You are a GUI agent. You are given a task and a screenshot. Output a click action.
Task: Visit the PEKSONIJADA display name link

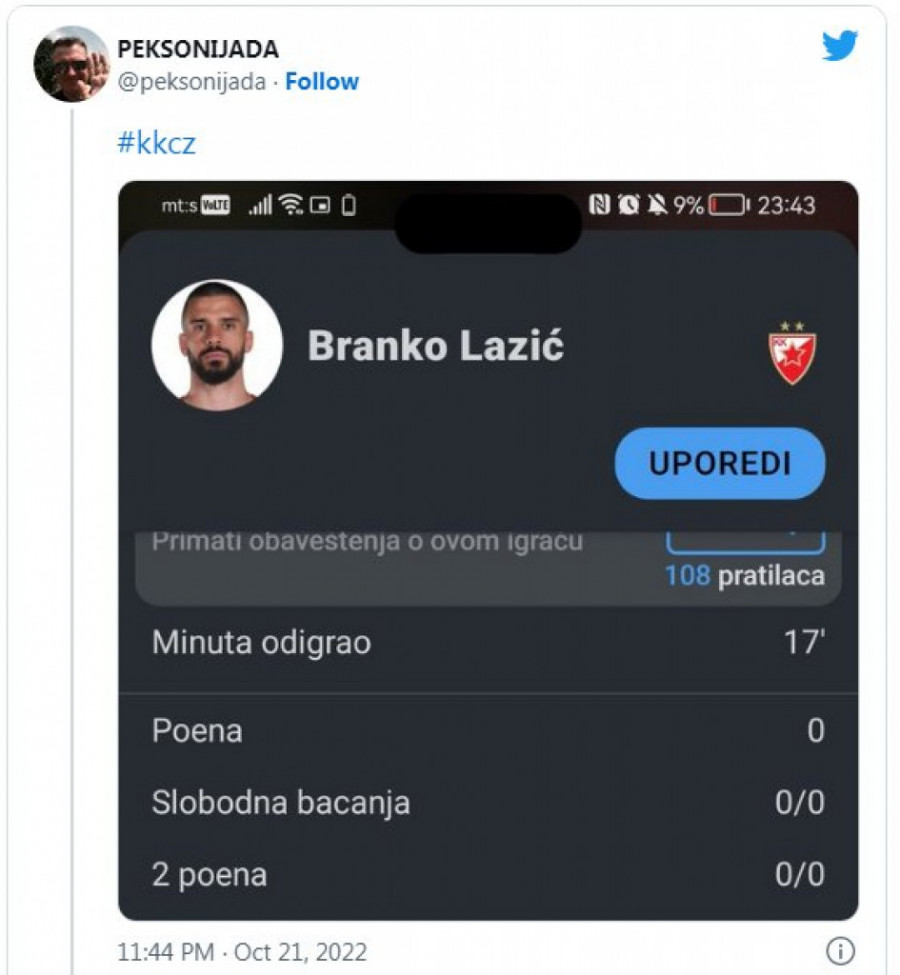198,49
